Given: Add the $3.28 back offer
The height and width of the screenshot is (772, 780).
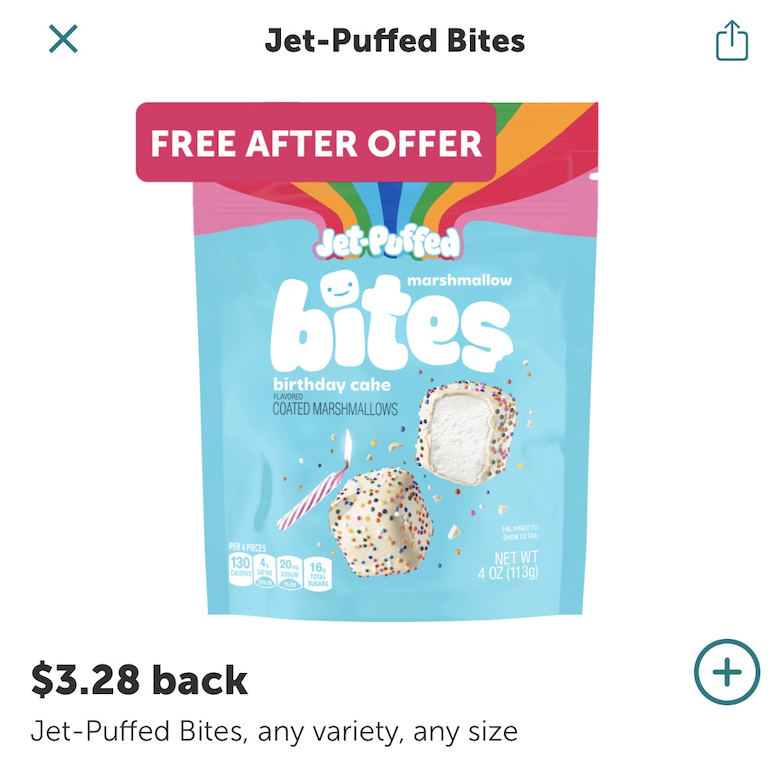Looking at the screenshot, I should pos(727,672).
